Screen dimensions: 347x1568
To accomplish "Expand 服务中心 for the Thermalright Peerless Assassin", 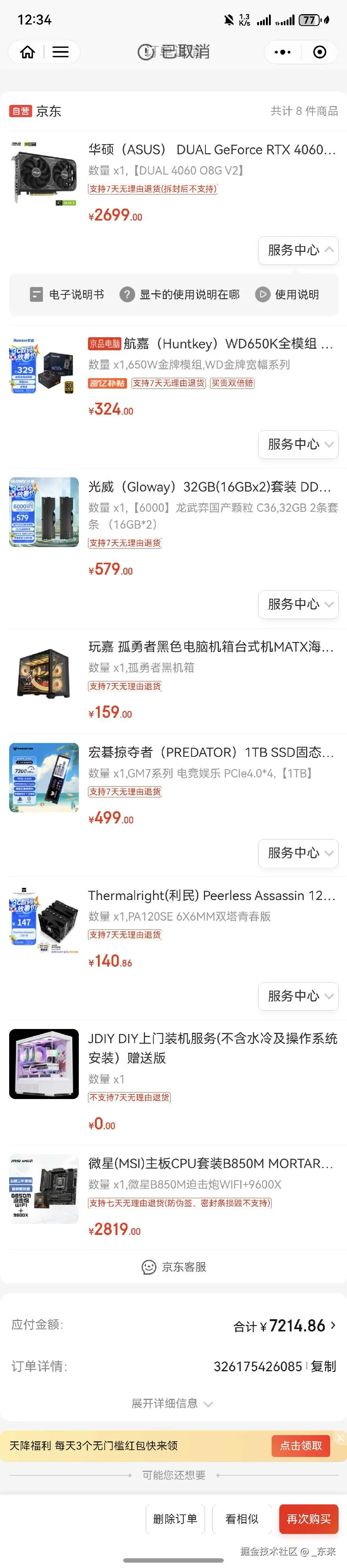I will pos(298,996).
